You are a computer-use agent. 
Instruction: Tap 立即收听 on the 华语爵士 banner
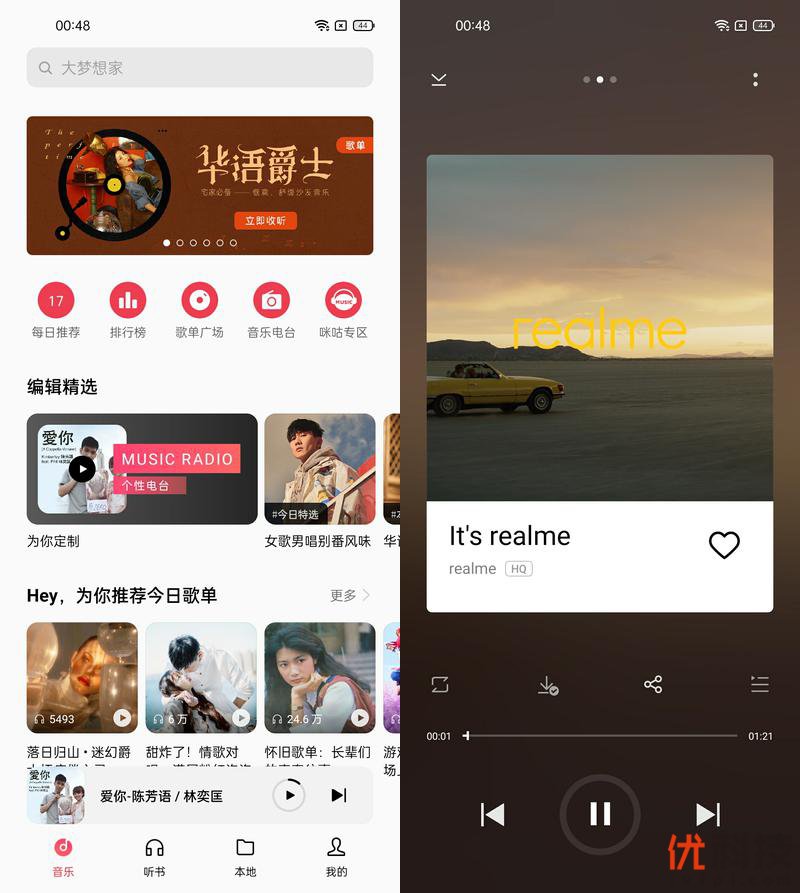pyautogui.click(x=265, y=221)
